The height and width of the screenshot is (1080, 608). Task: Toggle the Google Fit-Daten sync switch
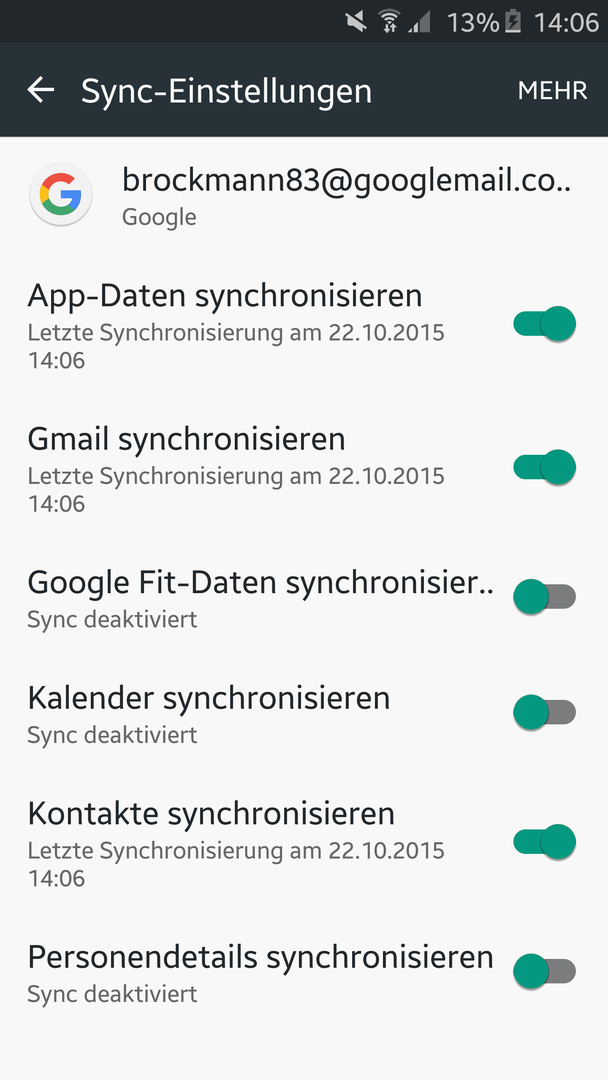click(545, 596)
